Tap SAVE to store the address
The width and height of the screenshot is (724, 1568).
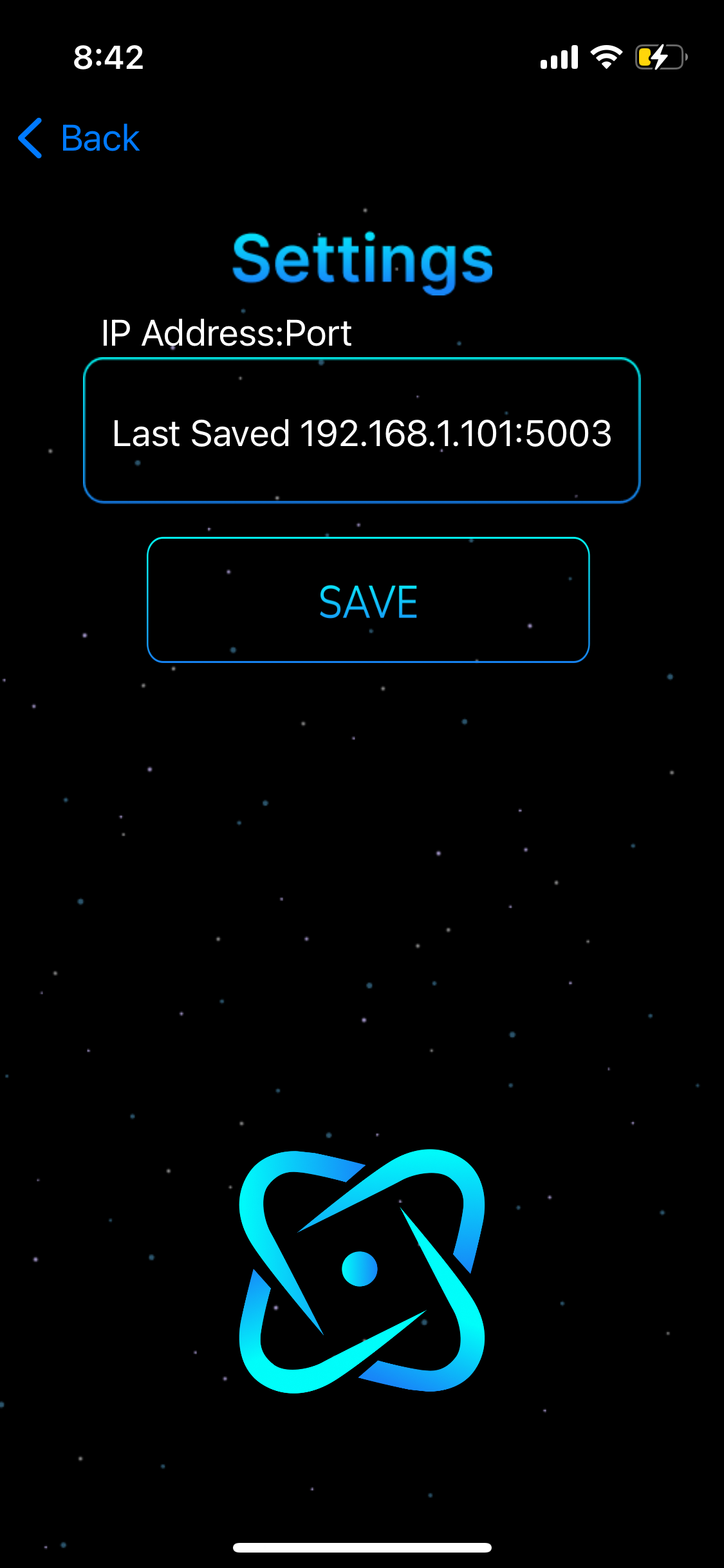pos(368,600)
